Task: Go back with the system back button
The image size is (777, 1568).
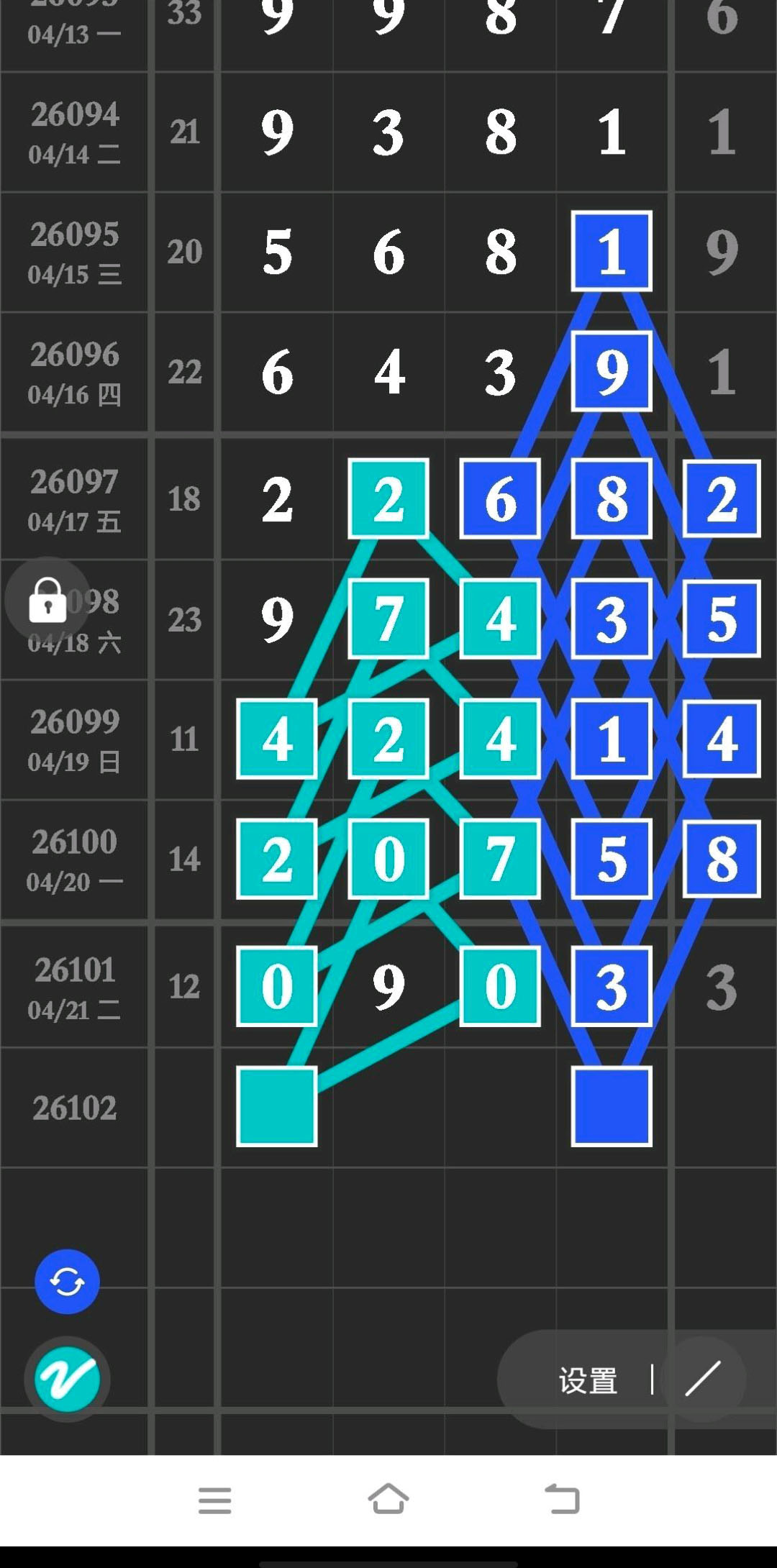Action: 562,1500
